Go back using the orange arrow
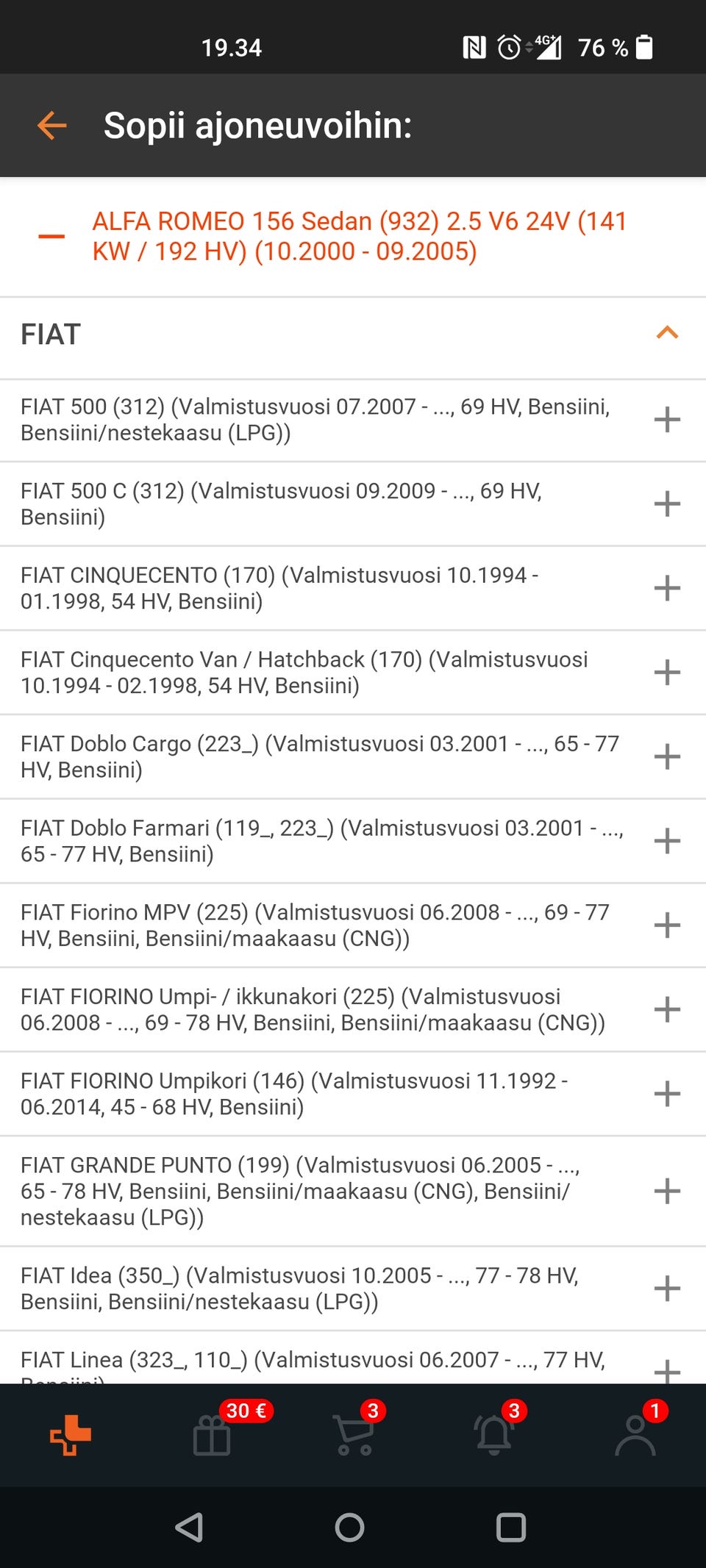This screenshot has width=706, height=1568. [x=52, y=125]
